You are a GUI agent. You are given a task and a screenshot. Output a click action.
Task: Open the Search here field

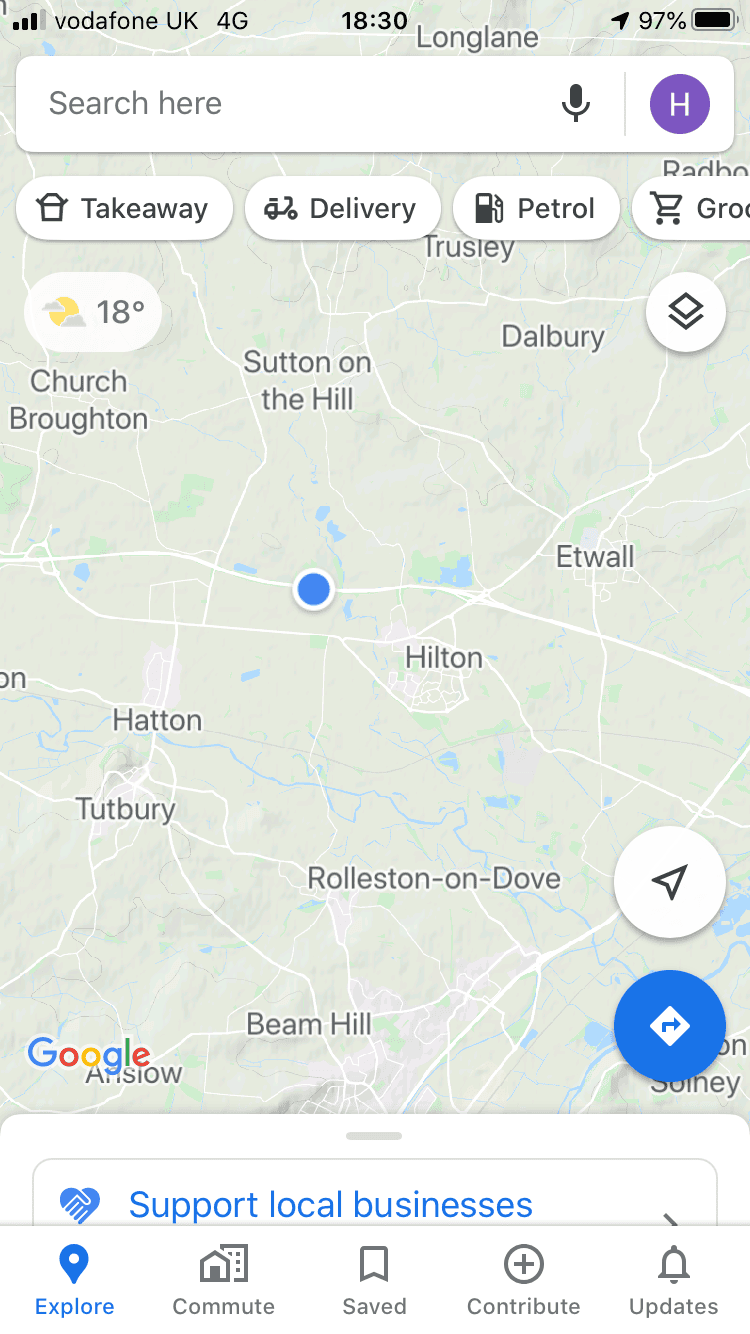point(290,104)
